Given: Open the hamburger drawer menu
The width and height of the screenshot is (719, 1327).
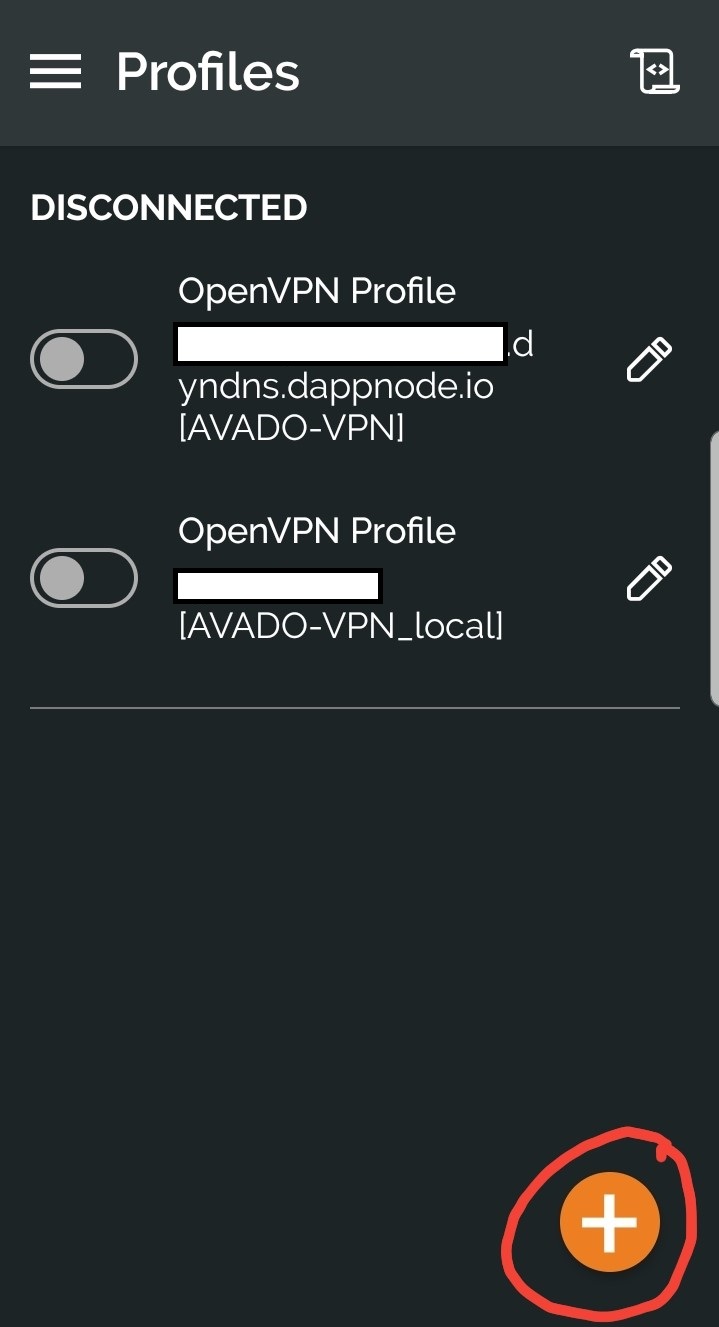Looking at the screenshot, I should coord(55,72).
